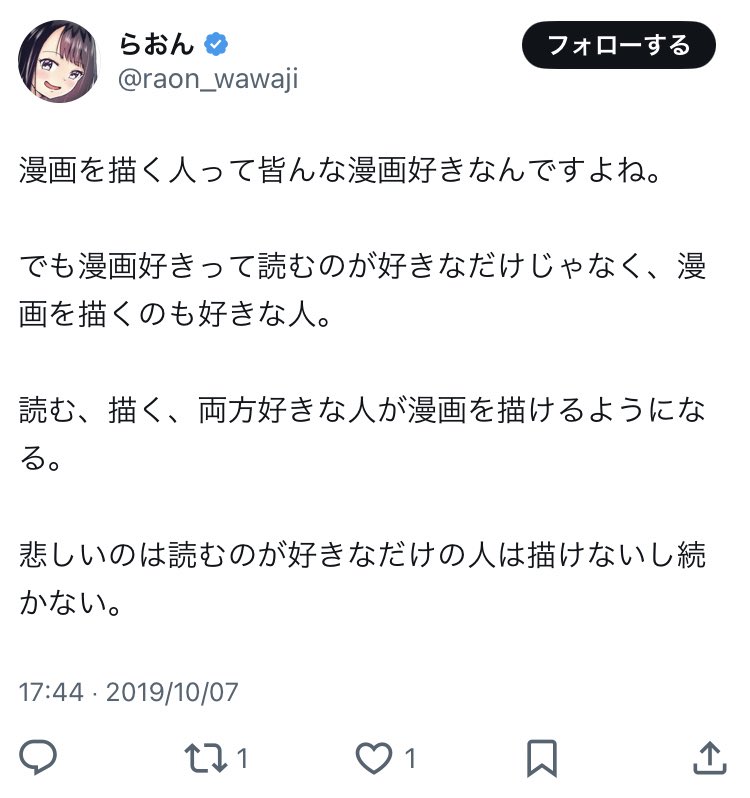The width and height of the screenshot is (750, 798).
Task: Tap the フォローする button
Action: click(618, 46)
